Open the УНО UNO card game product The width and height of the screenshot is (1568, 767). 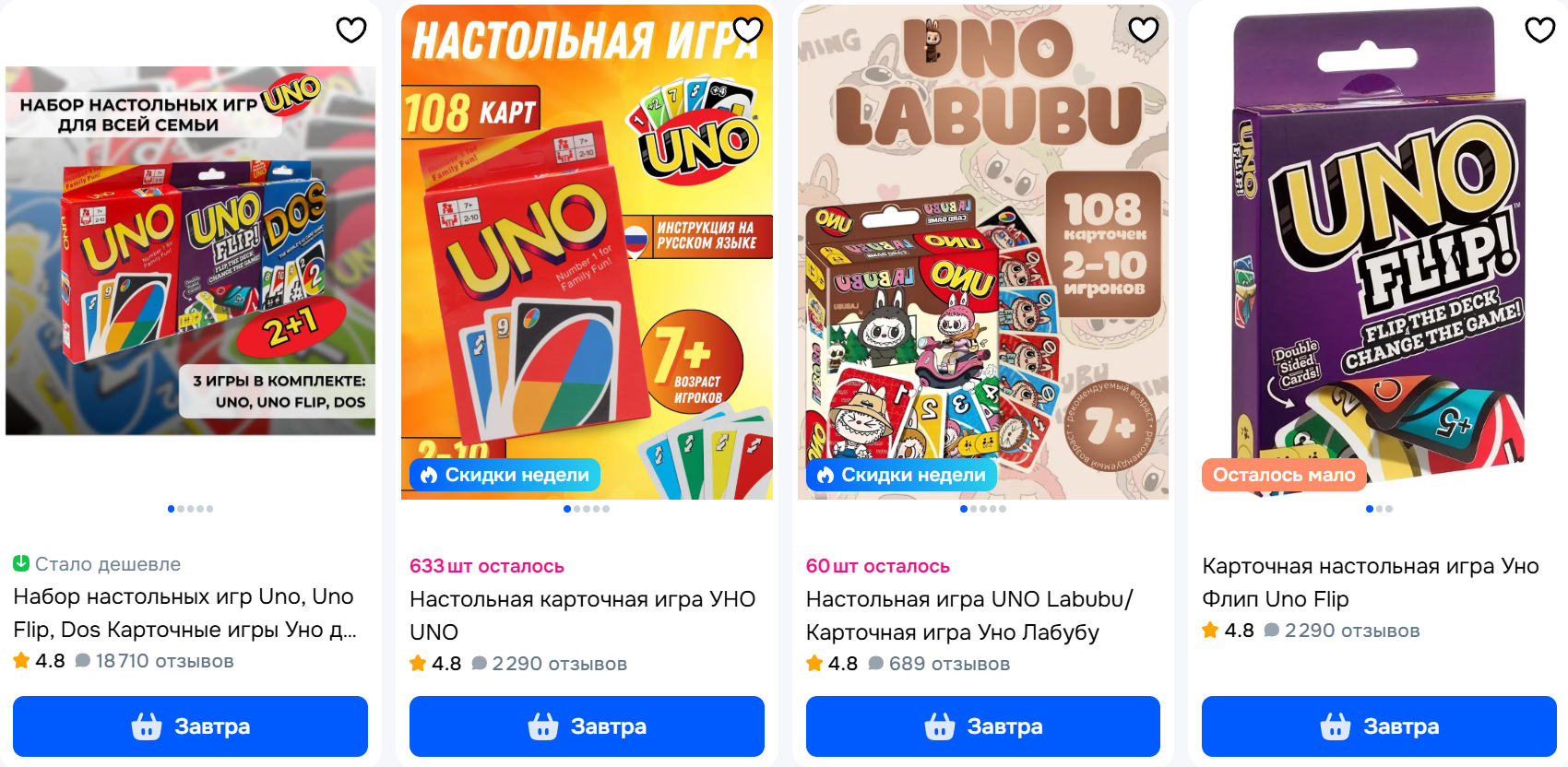tap(582, 615)
